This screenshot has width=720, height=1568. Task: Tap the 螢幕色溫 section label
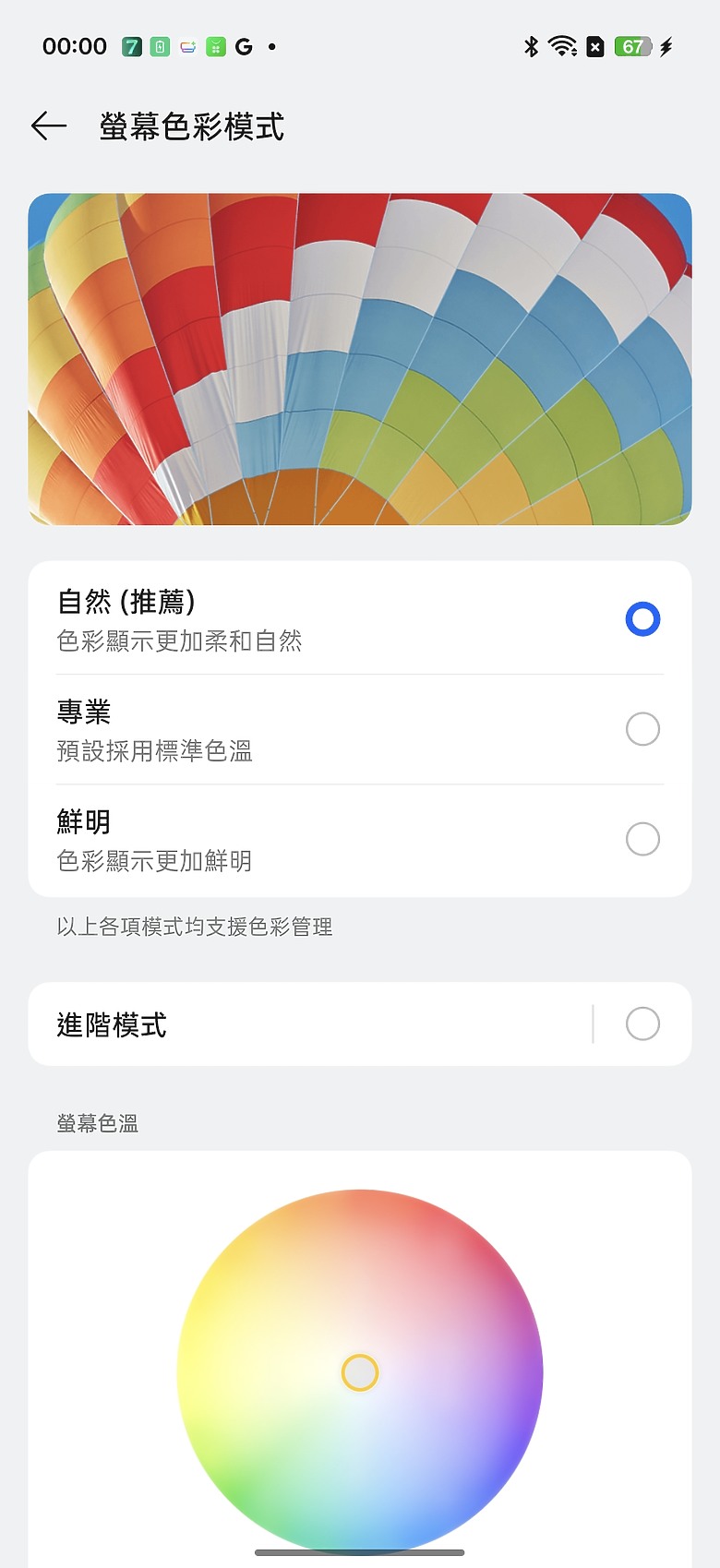(x=98, y=1123)
